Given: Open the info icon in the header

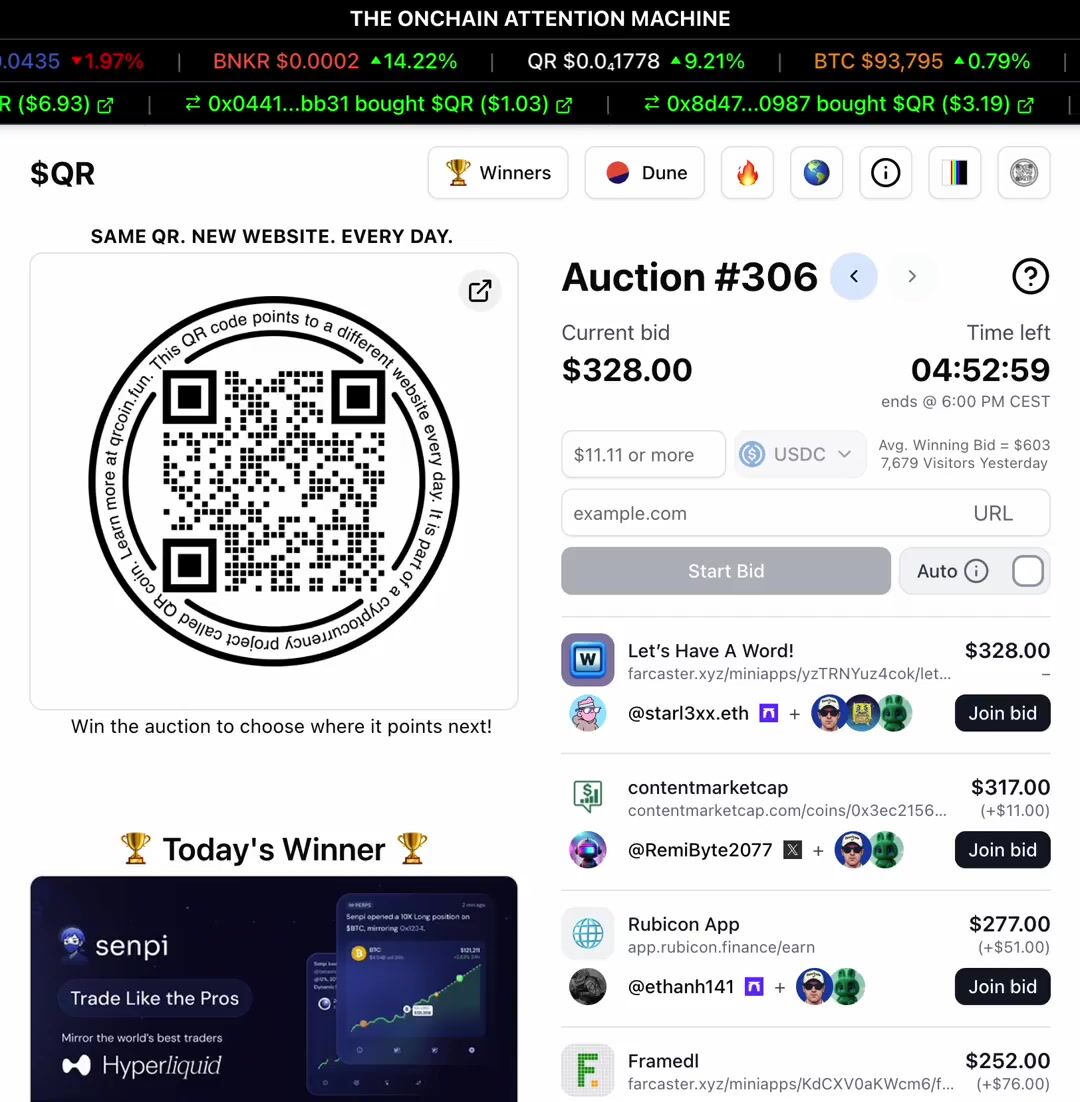Looking at the screenshot, I should 885,173.
